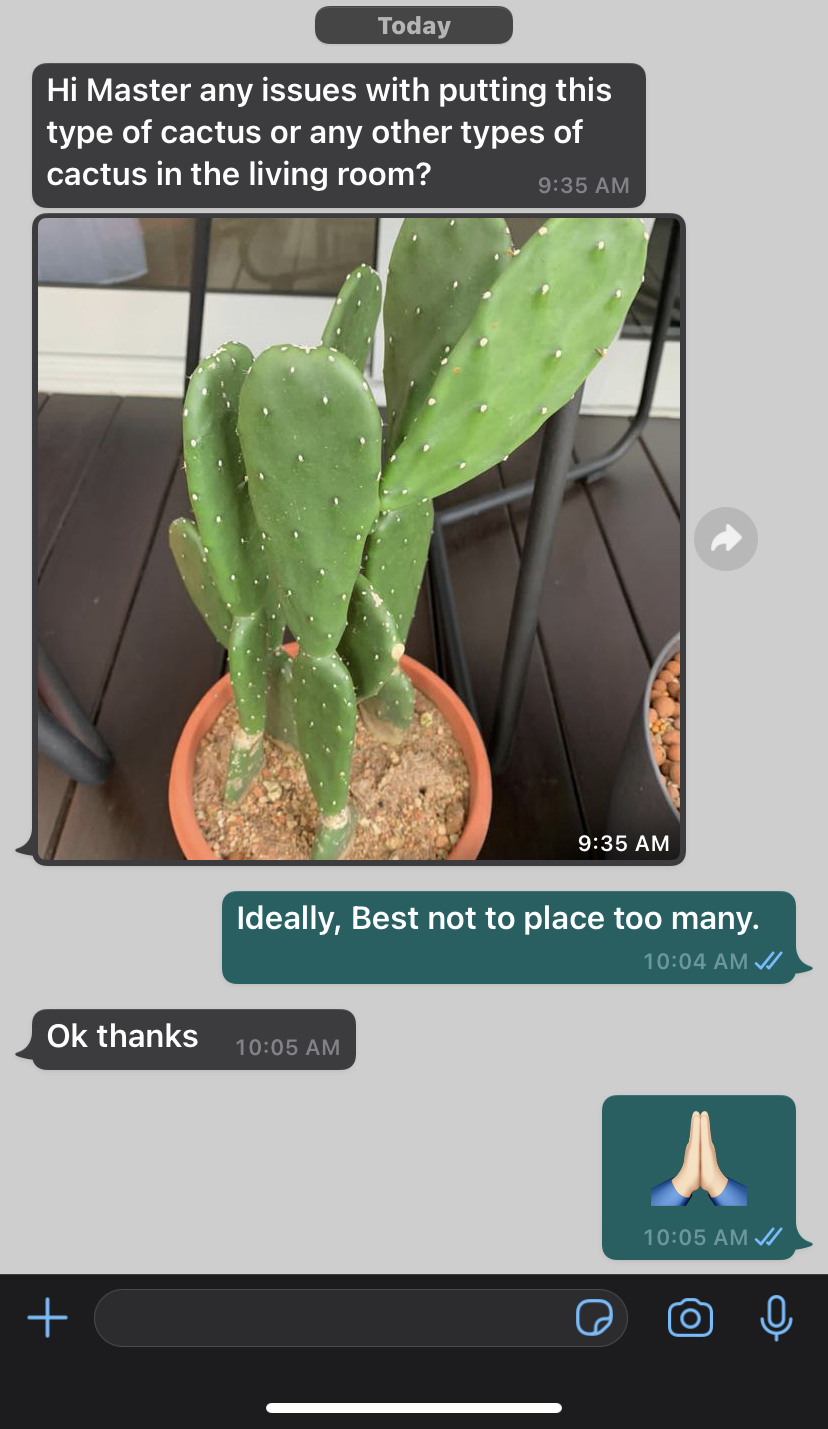Open the attachment plus menu
Screen dimensions: 828x1429
(47, 1318)
